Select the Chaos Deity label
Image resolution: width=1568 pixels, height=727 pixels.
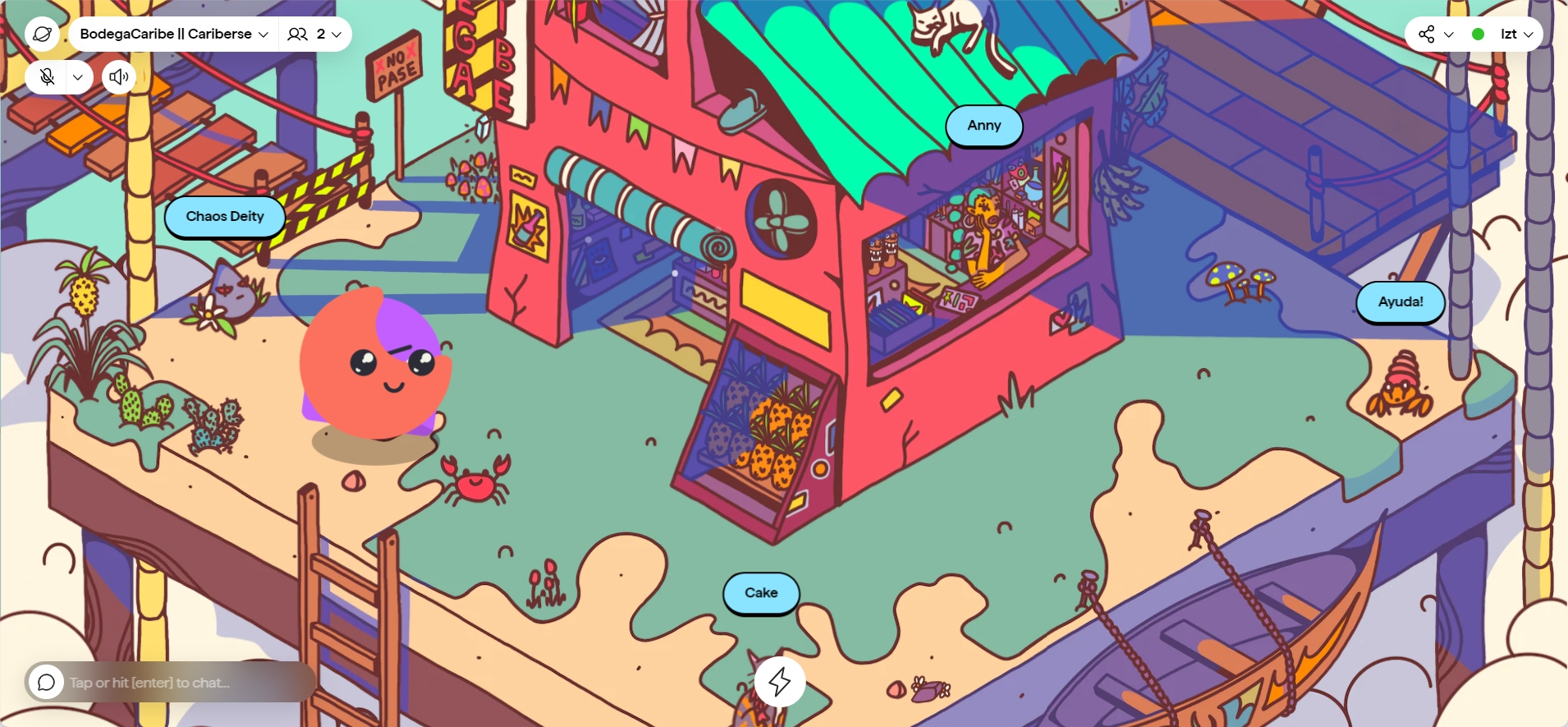[225, 217]
